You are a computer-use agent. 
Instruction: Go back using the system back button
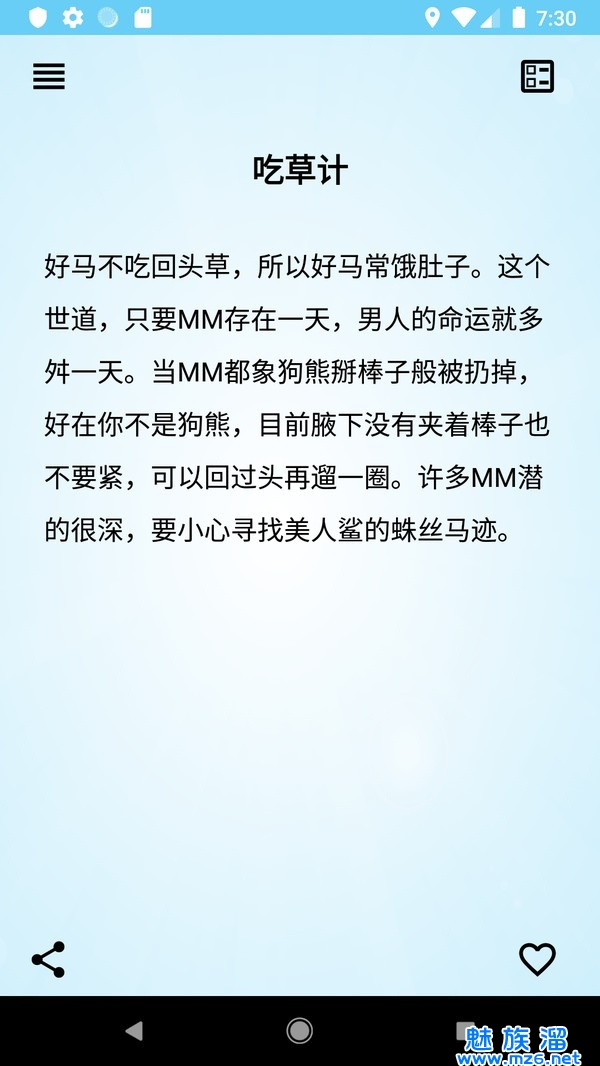point(134,1031)
